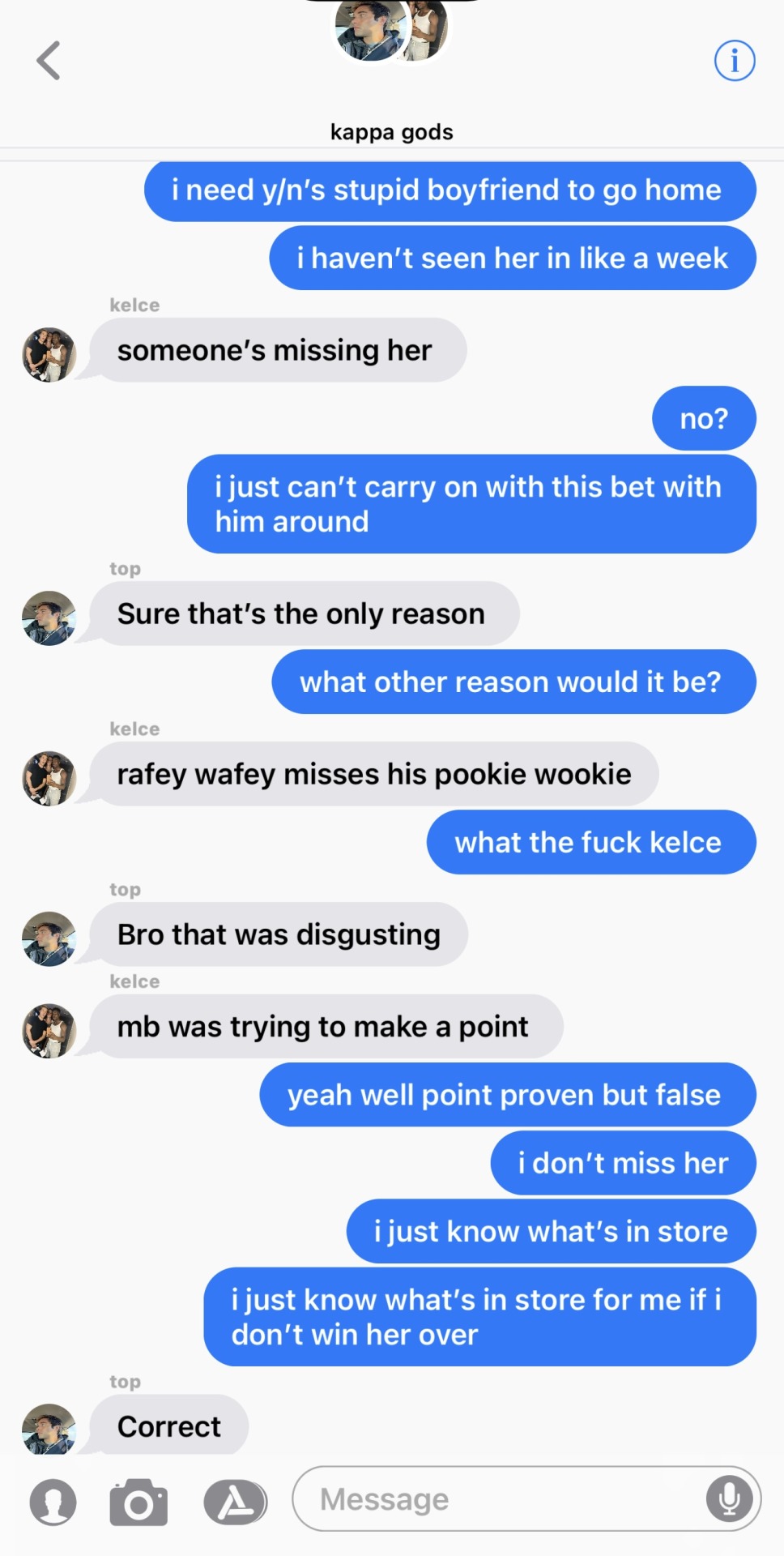Go back to the conversations list

click(49, 61)
